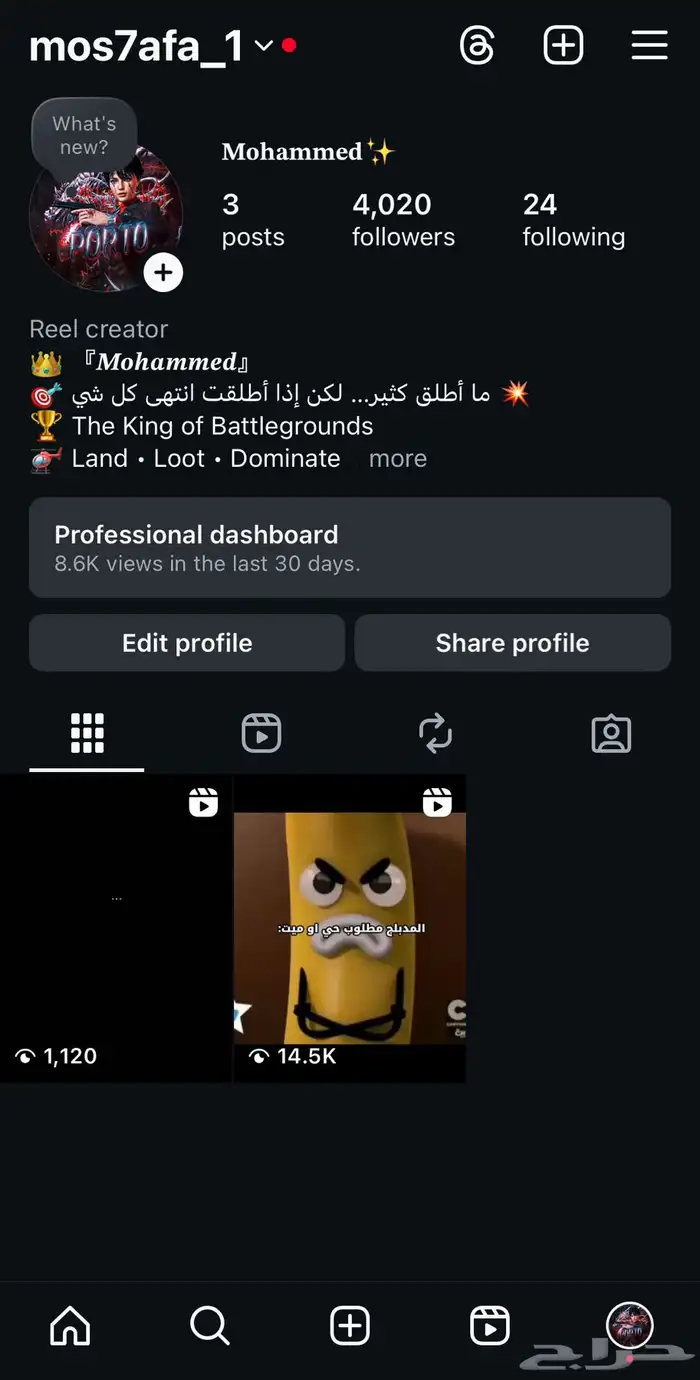Open Search in the bottom bar
Viewport: 700px width, 1380px height.
point(210,1327)
